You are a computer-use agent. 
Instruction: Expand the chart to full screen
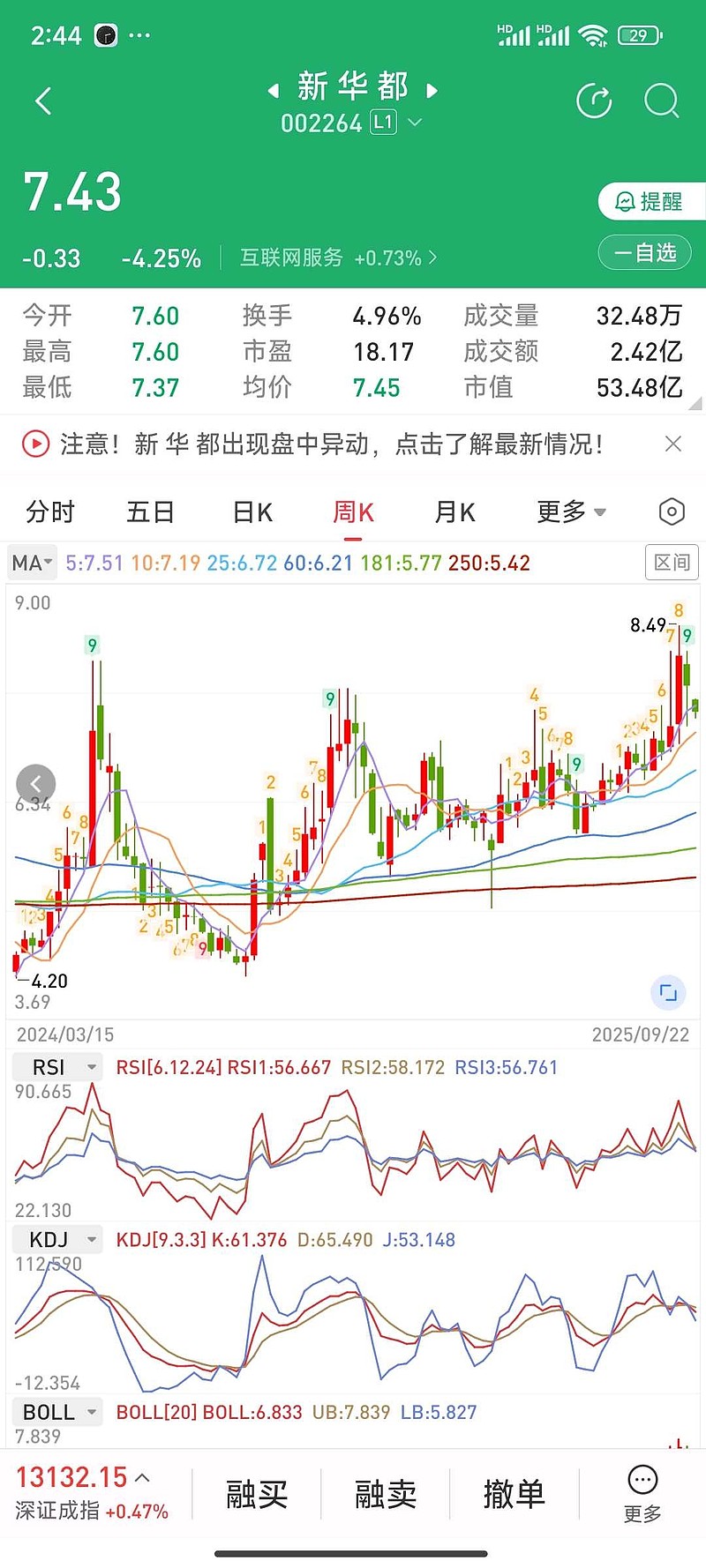click(668, 993)
